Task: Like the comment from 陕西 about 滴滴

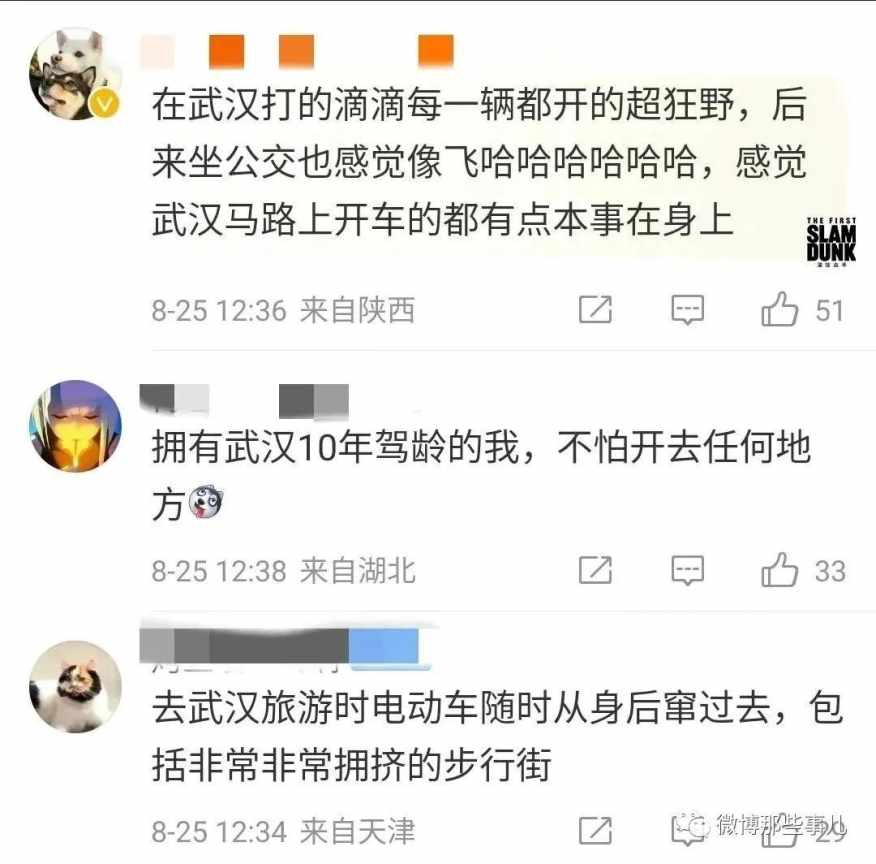Action: point(780,310)
